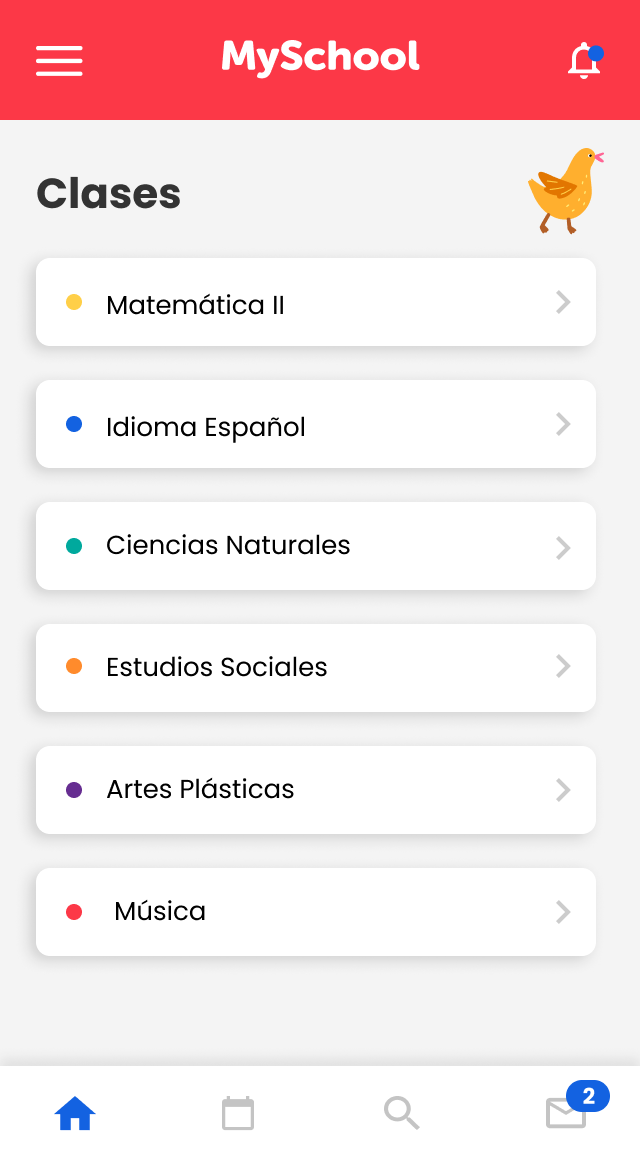Viewport: 640px width, 1168px height.
Task: Open the hamburger drawer menu
Action: click(59, 60)
